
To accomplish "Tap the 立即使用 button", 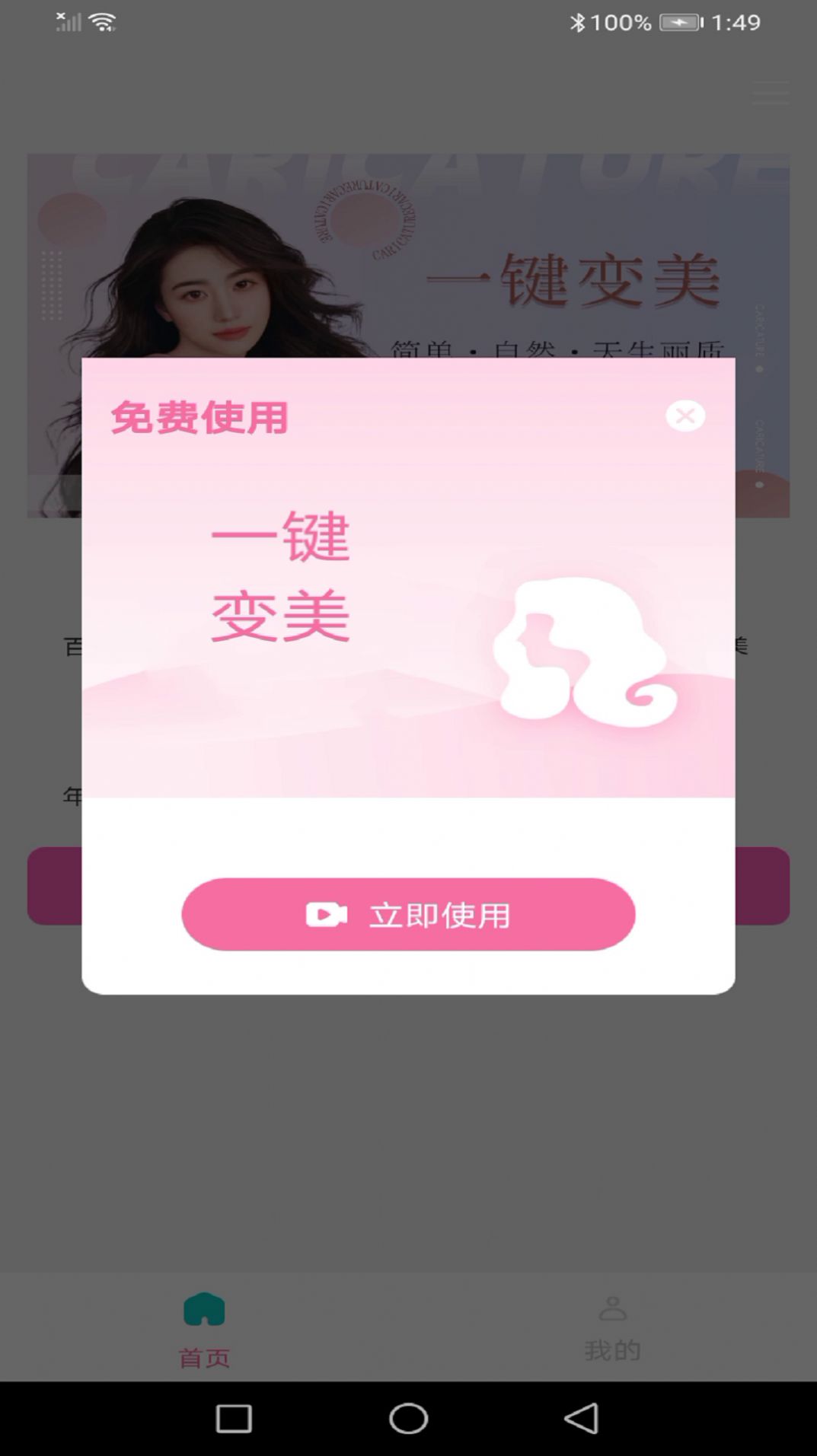I will point(409,916).
